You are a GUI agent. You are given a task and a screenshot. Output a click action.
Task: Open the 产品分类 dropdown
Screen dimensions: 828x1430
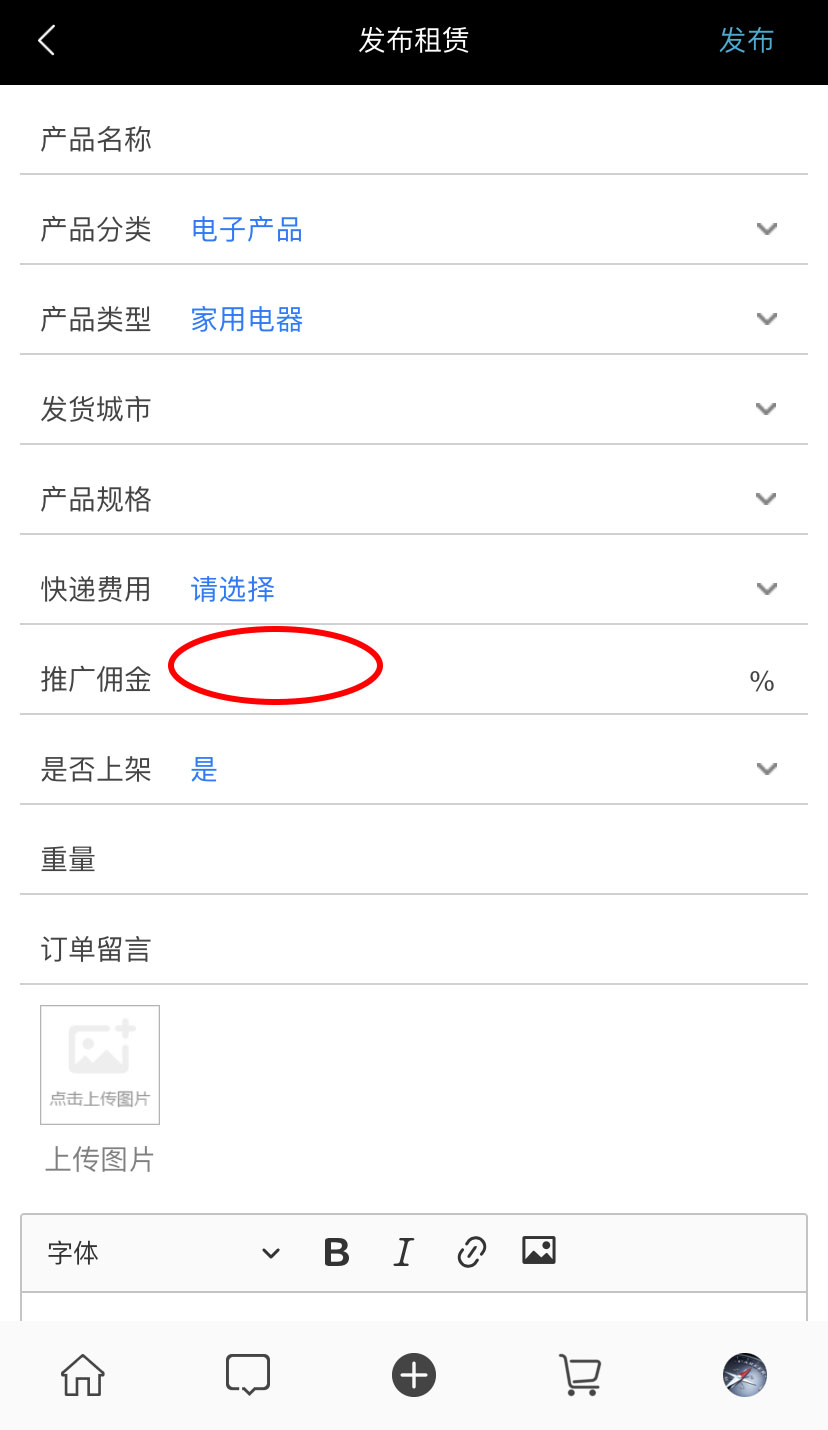(414, 230)
